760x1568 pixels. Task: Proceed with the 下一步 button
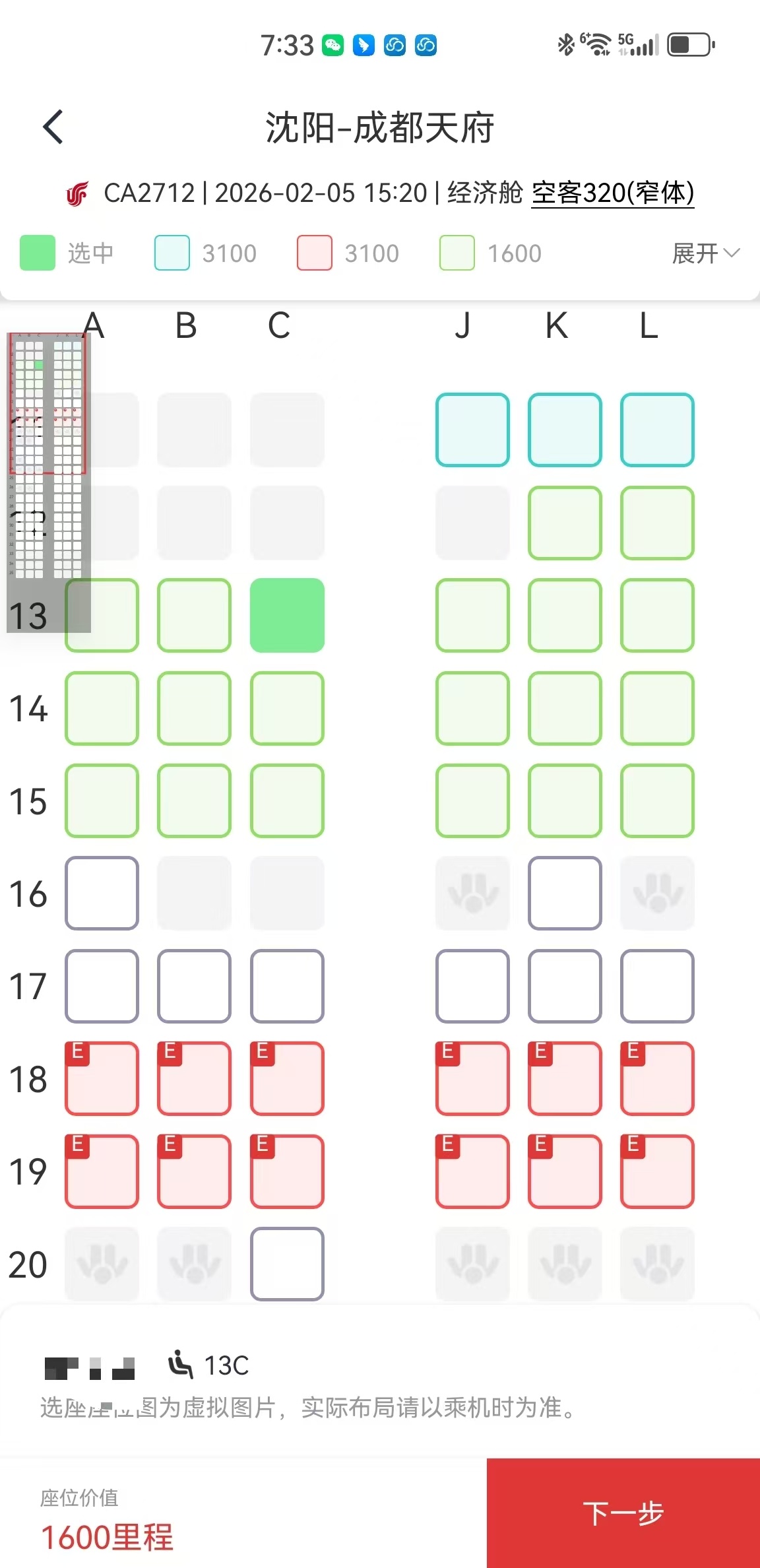pos(623,1513)
